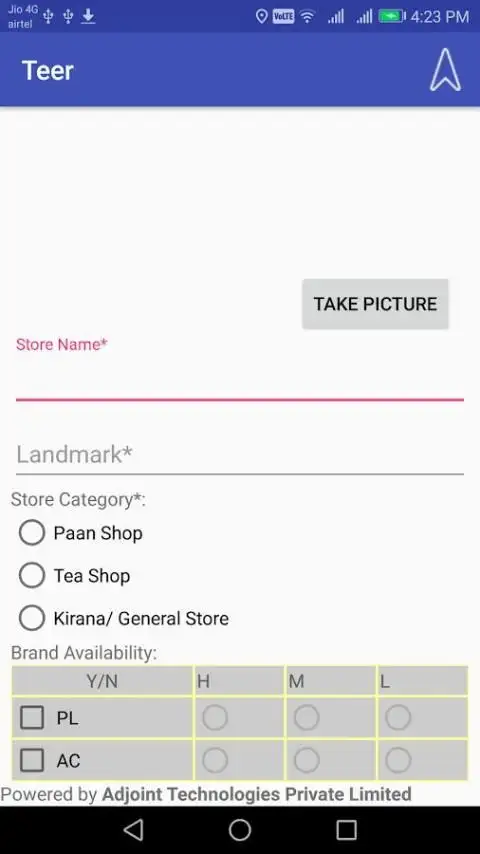Select M radio for the PL row

point(306,718)
